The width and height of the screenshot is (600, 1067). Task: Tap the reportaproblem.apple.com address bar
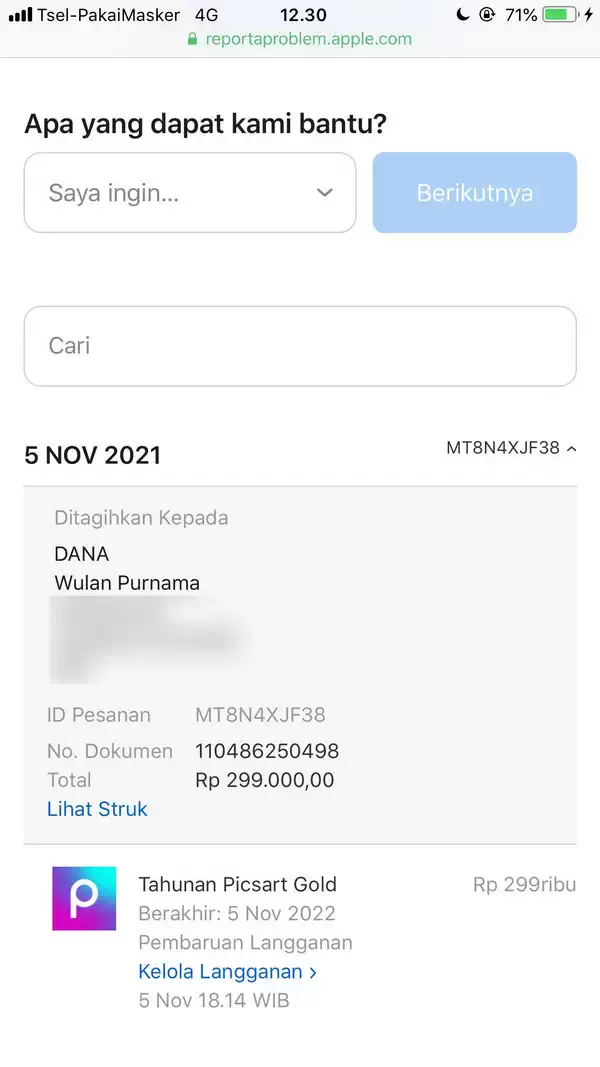pos(300,39)
